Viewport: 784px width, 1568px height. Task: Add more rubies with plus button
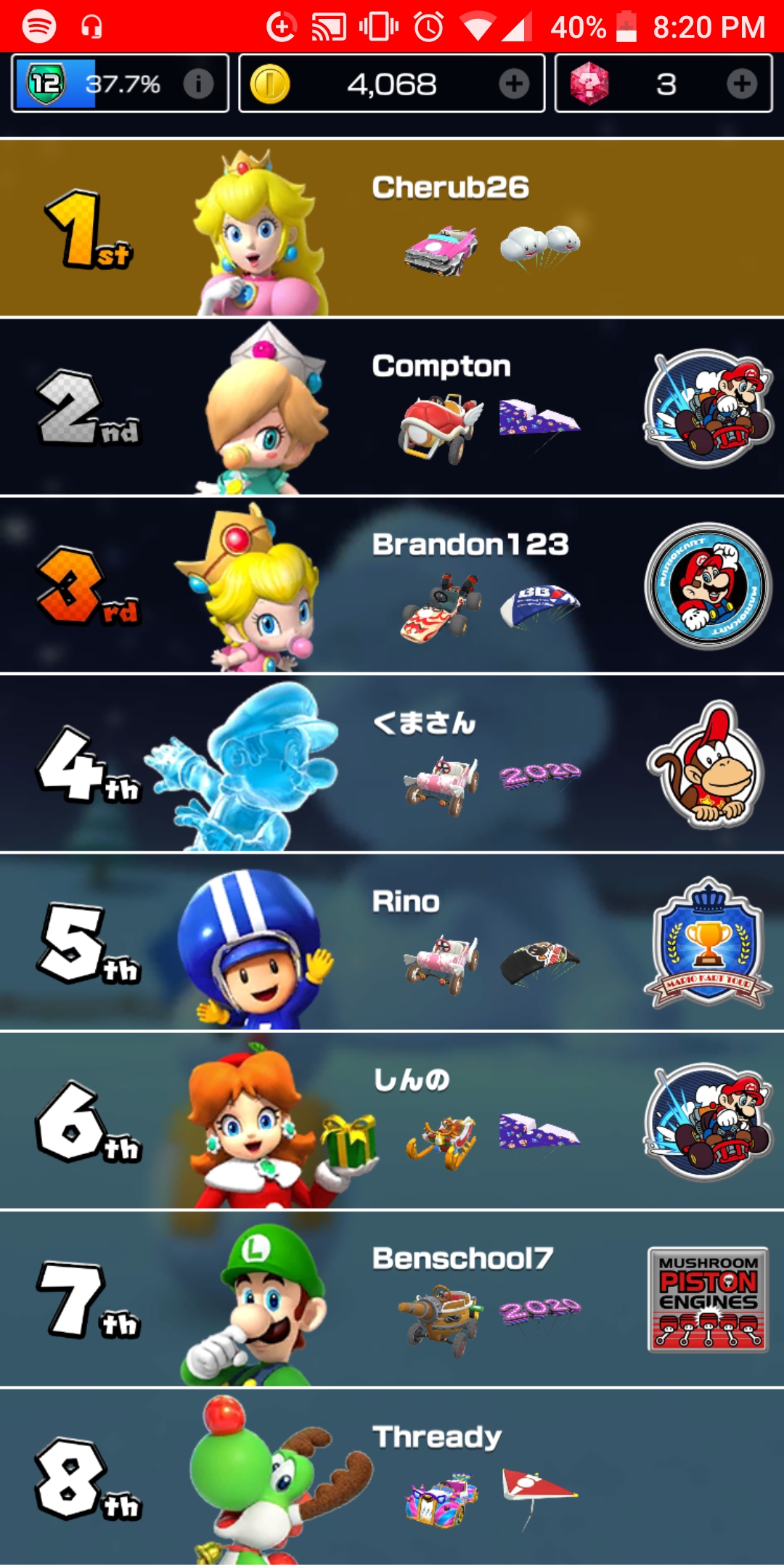point(741,84)
